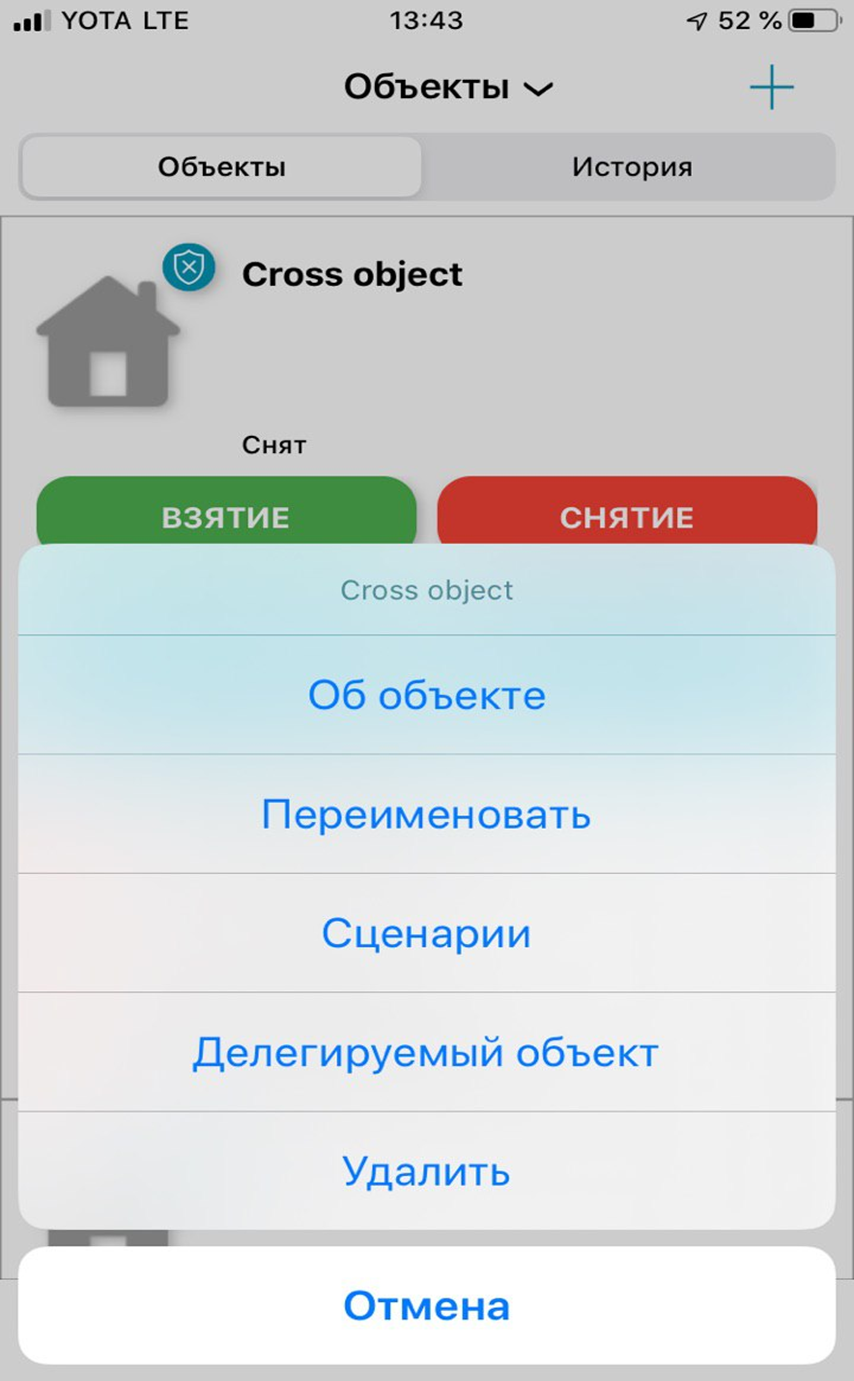The width and height of the screenshot is (854, 1381).
Task: Choose Переименовать to rename the object
Action: click(427, 814)
